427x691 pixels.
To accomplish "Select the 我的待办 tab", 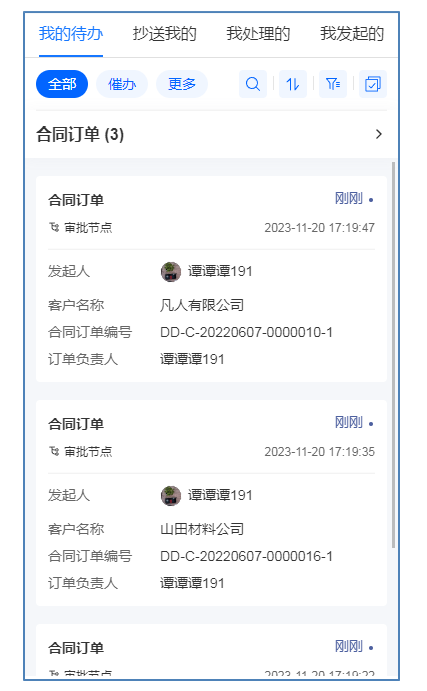I will [x=71, y=33].
